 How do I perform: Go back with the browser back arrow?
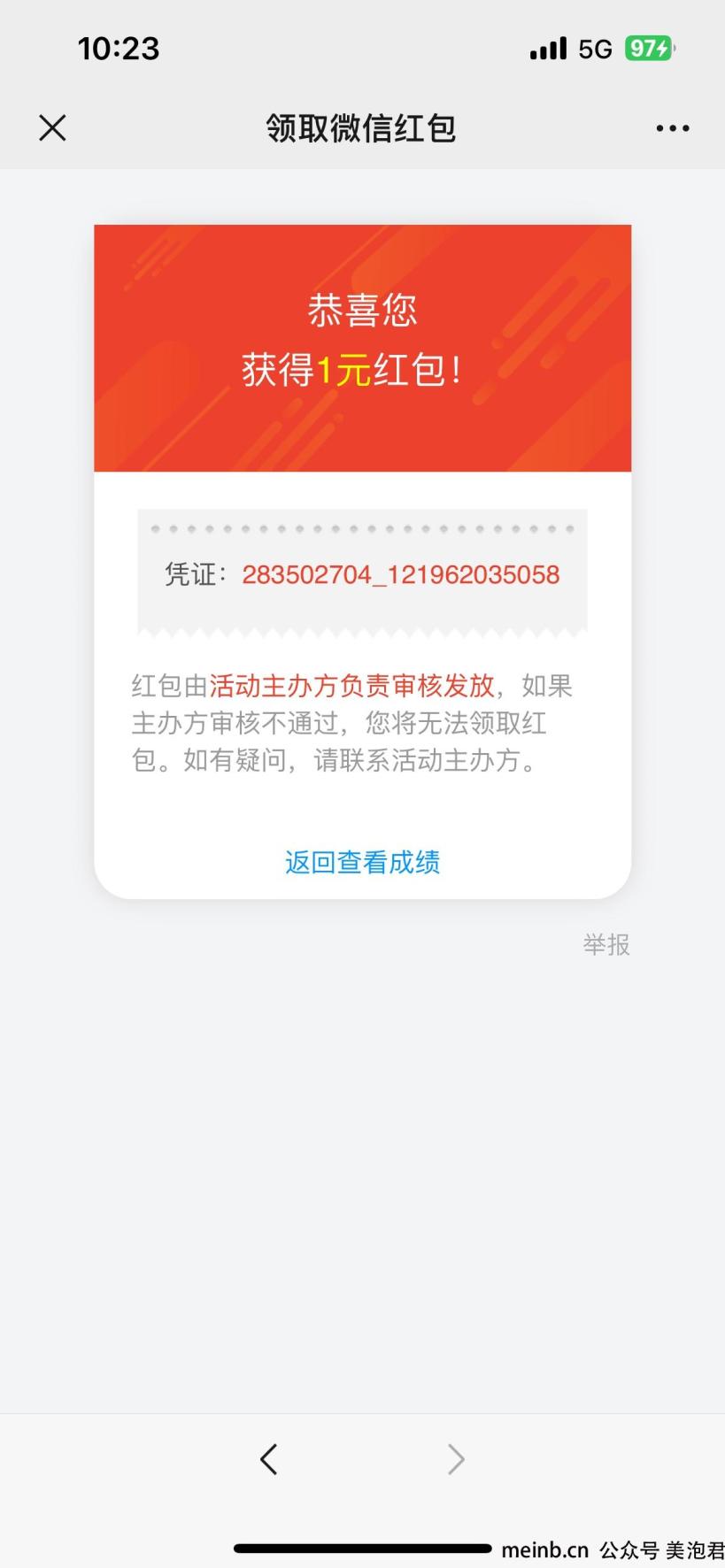tap(269, 1458)
